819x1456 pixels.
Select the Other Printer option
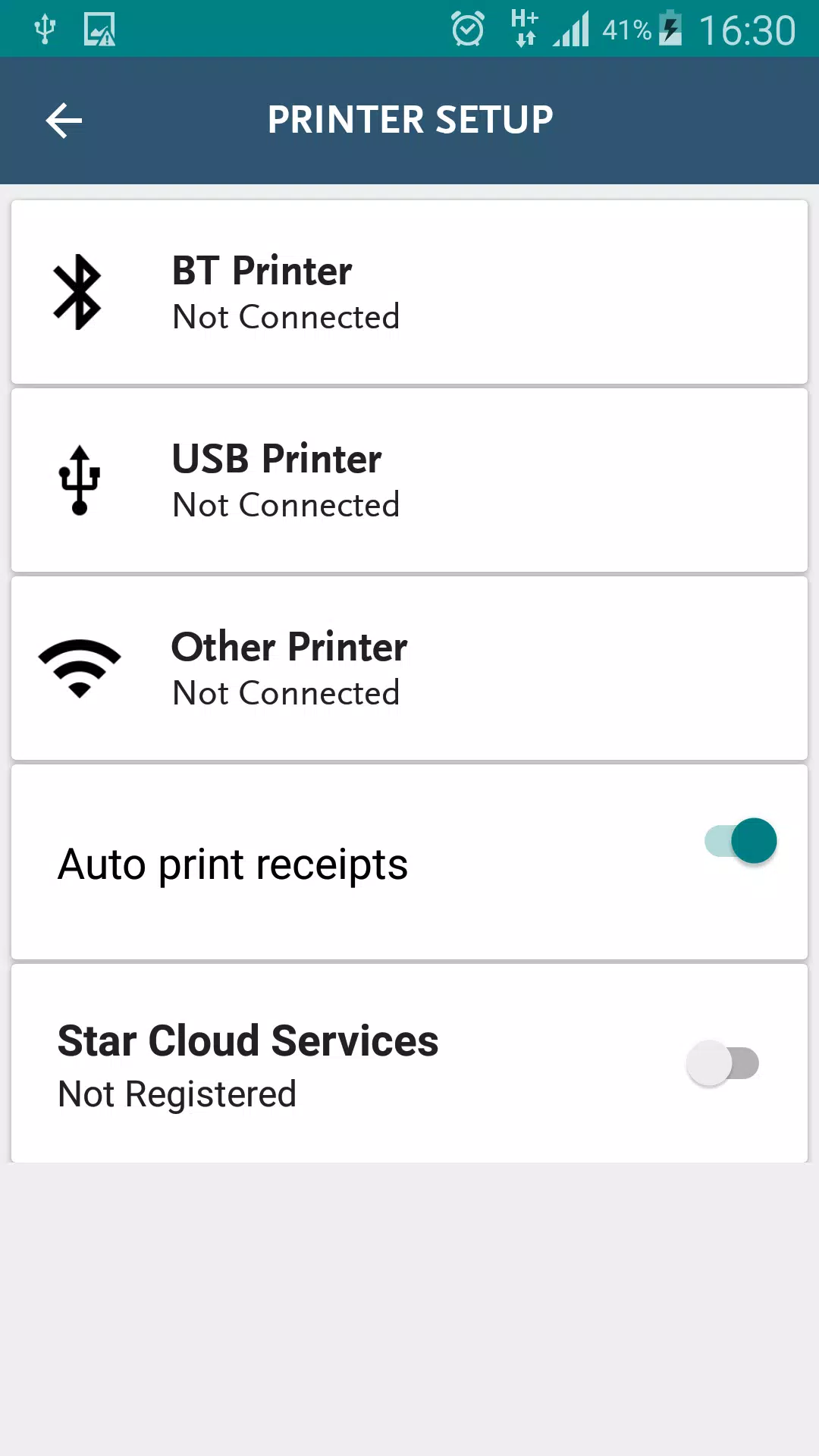click(409, 668)
